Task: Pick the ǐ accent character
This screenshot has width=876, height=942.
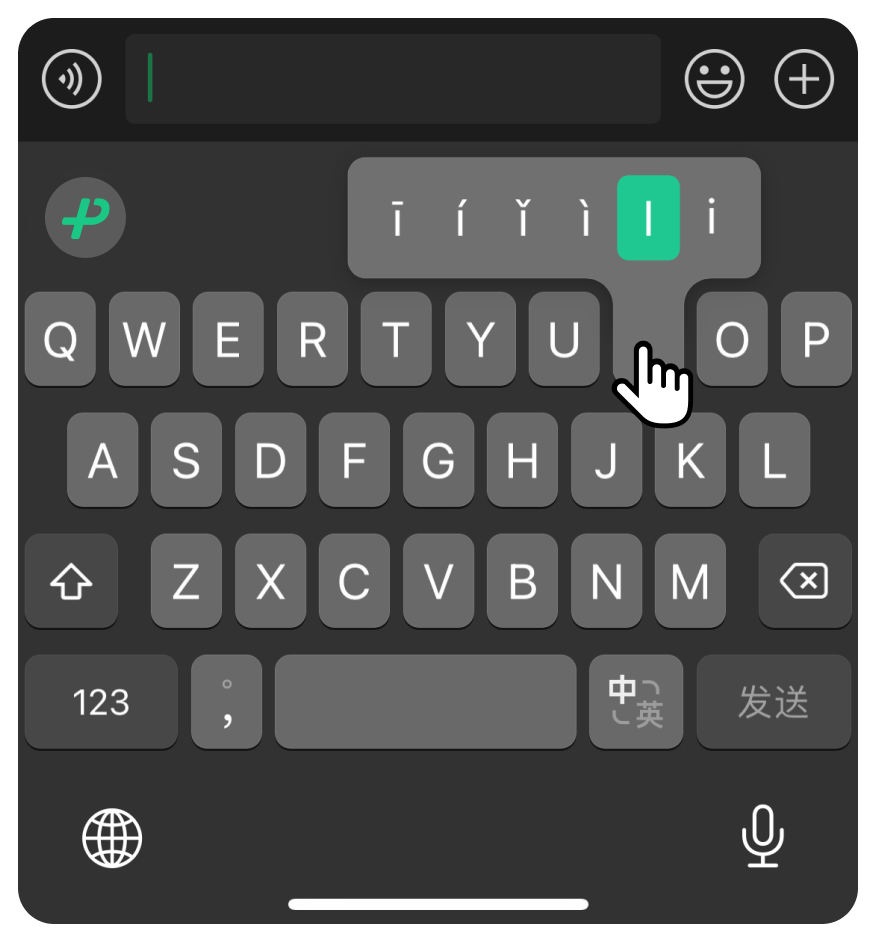Action: pos(523,218)
